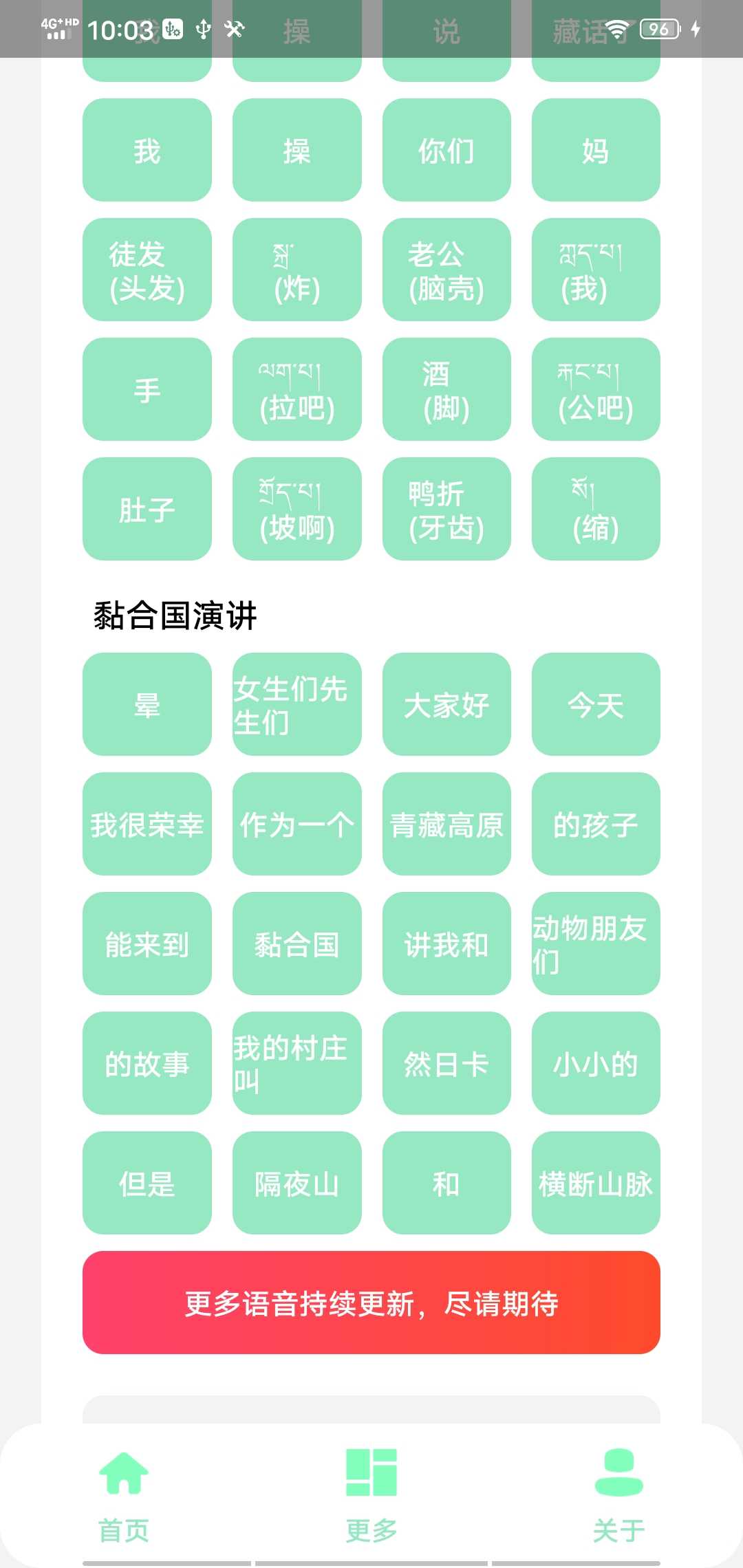Tap the 黏合国 phrase button
The image size is (743, 1568).
(296, 944)
